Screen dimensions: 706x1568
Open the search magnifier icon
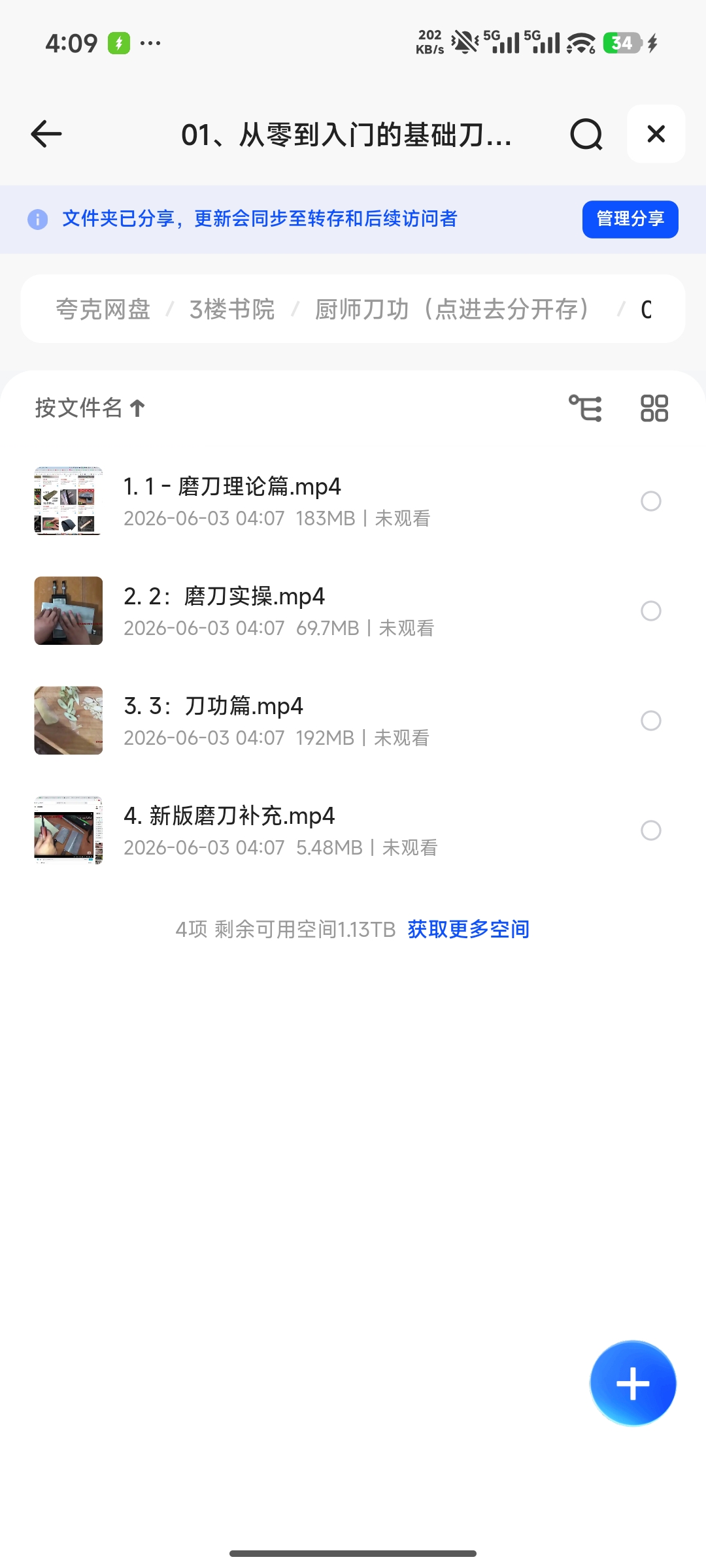(586, 134)
